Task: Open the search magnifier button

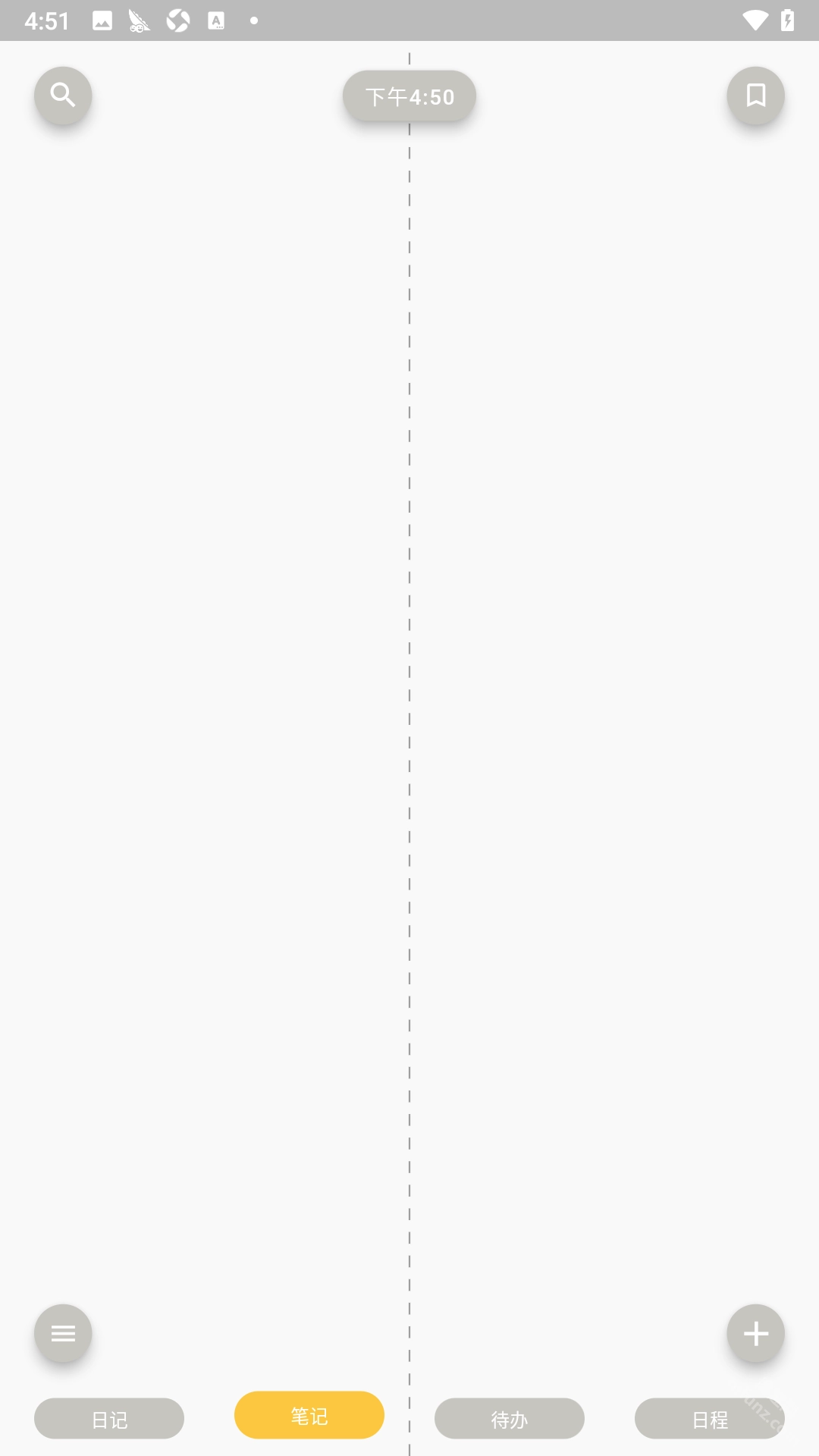Action: (63, 96)
